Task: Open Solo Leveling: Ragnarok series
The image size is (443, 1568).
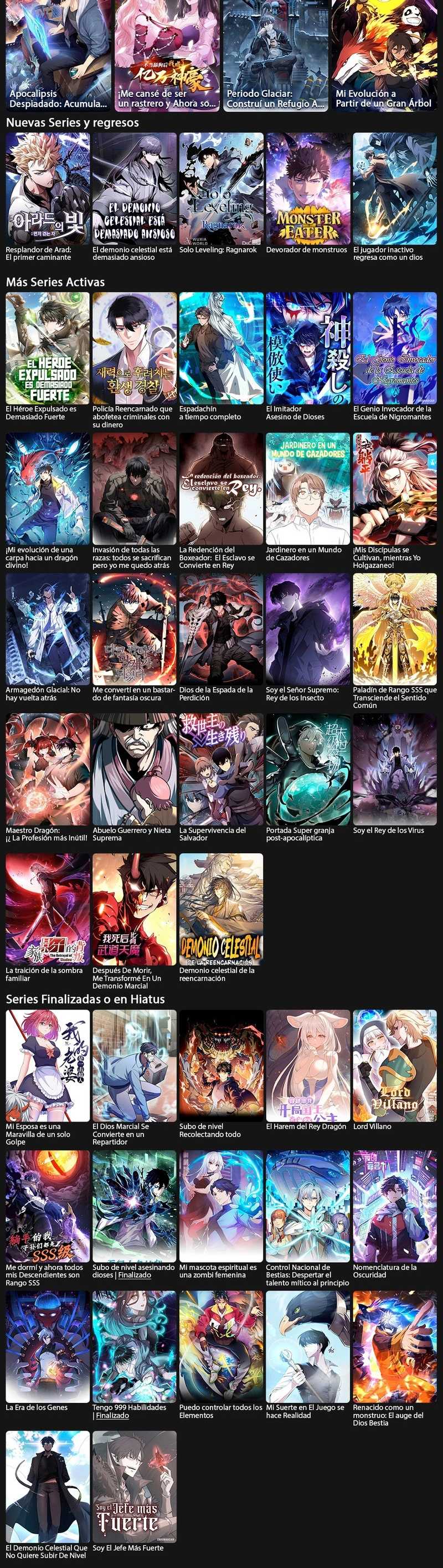Action: 221,189
